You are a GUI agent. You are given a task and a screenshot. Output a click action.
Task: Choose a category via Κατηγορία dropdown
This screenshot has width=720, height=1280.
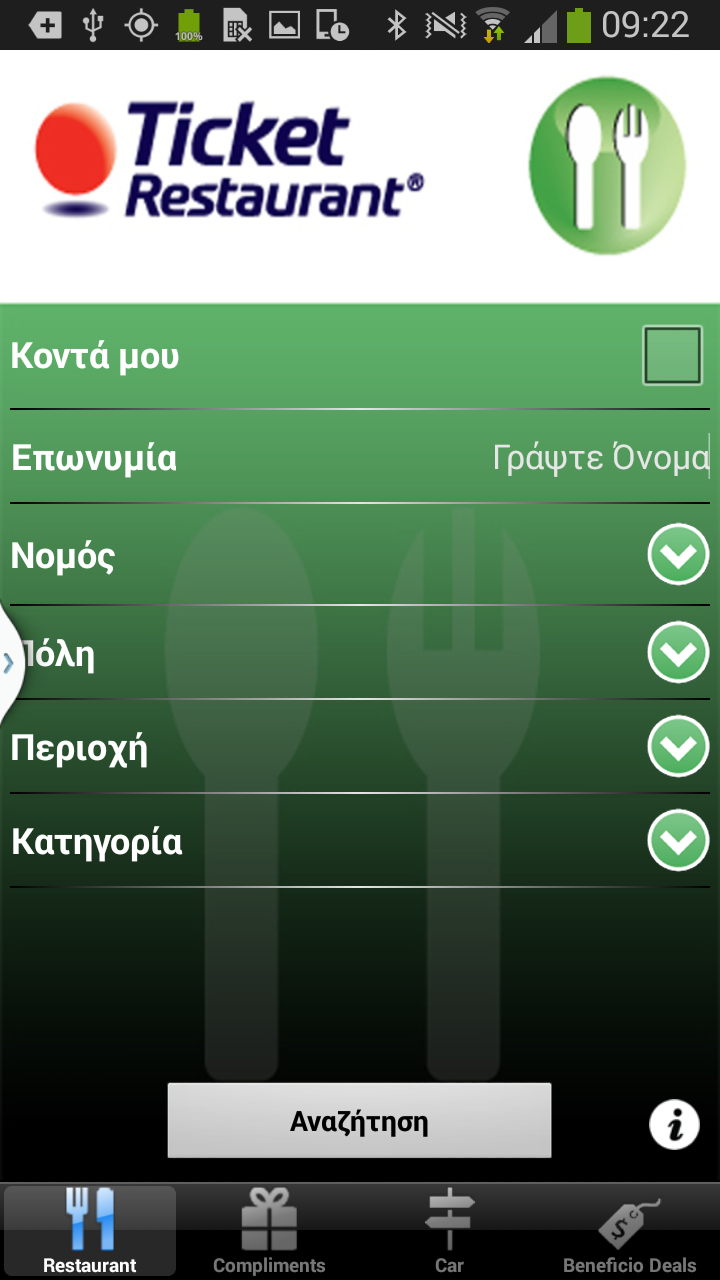coord(678,840)
